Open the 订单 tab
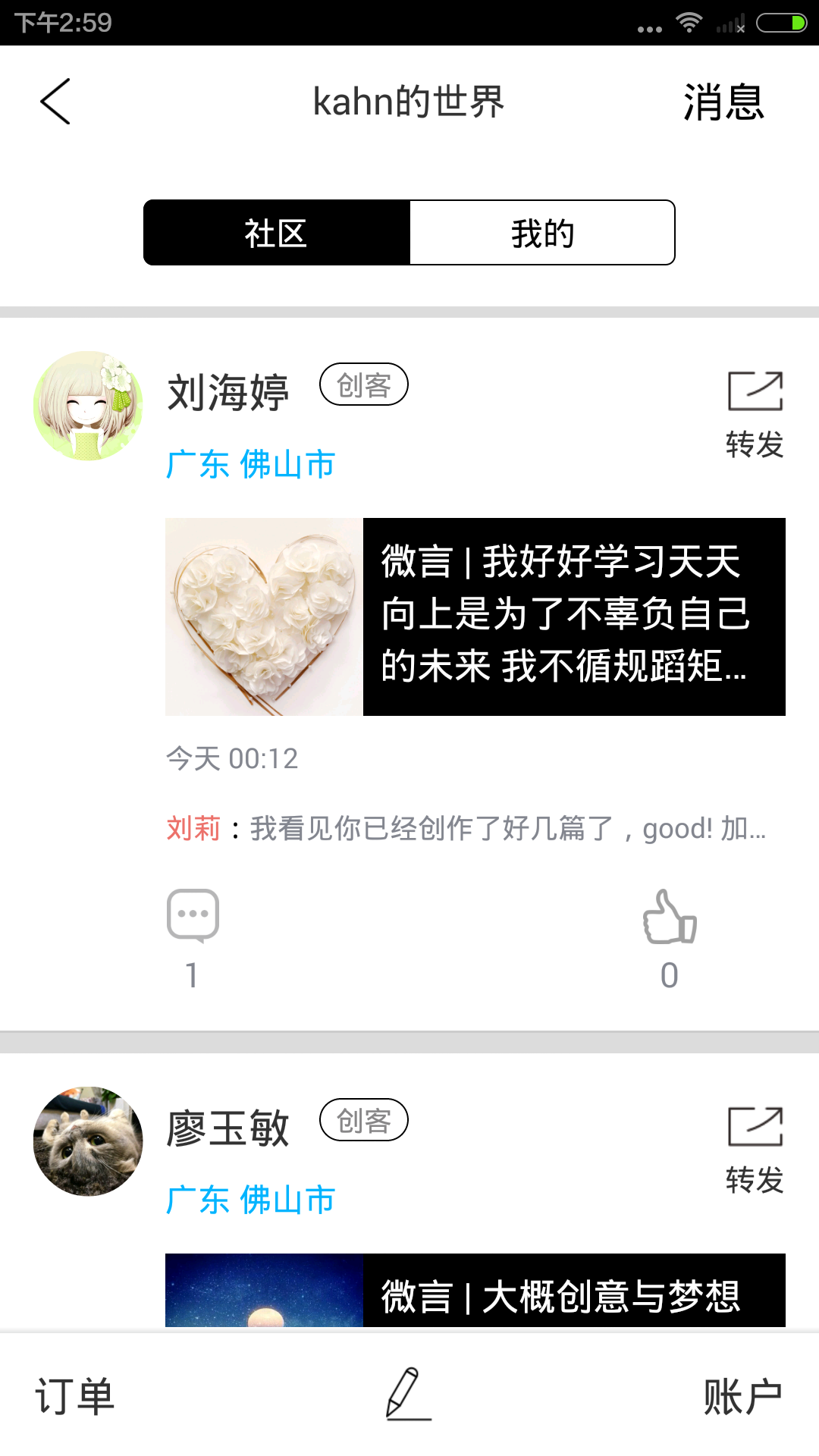This screenshot has height=1456, width=819. click(x=74, y=1396)
